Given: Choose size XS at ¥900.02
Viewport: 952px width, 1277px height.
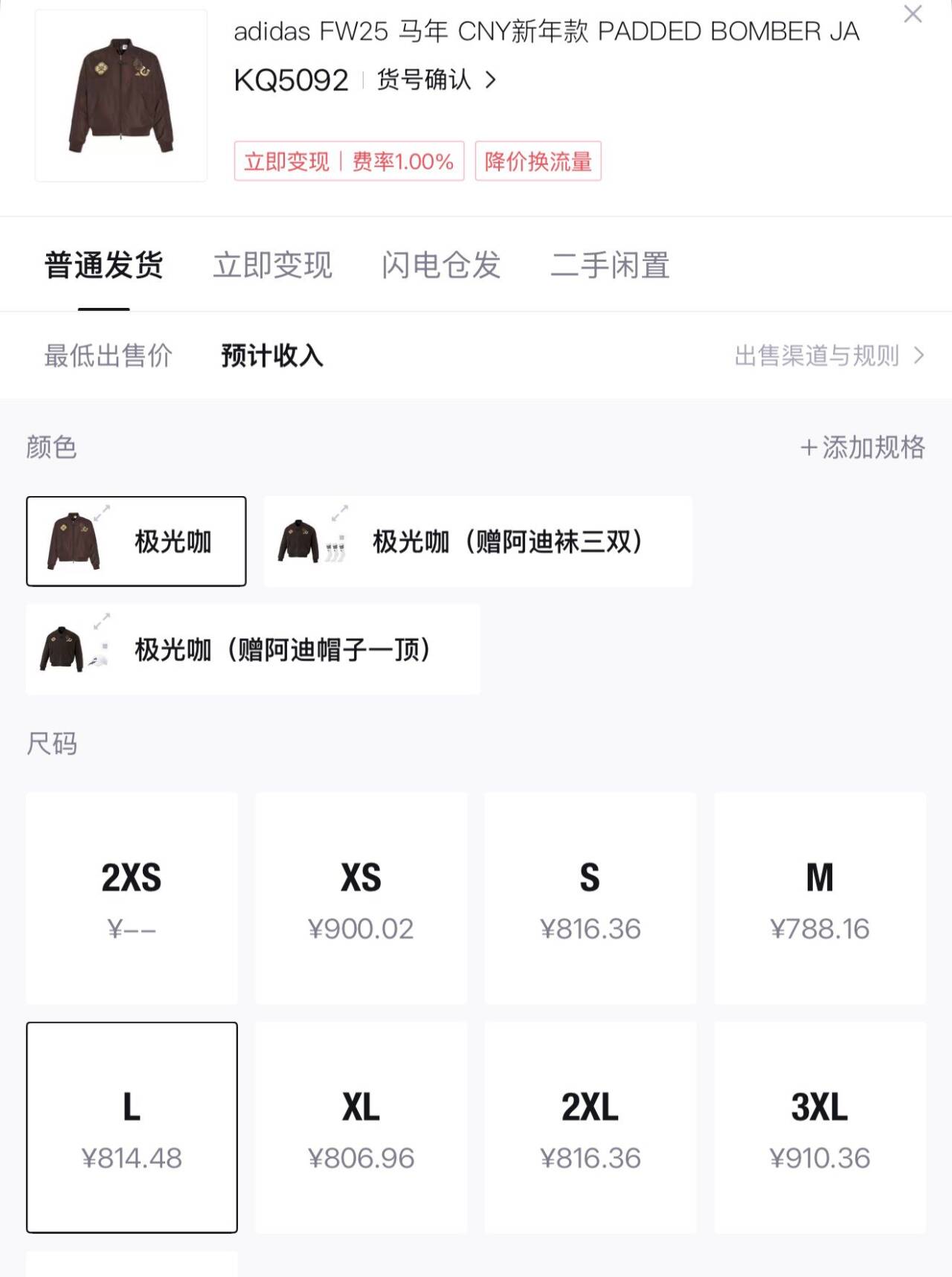Looking at the screenshot, I should [361, 898].
